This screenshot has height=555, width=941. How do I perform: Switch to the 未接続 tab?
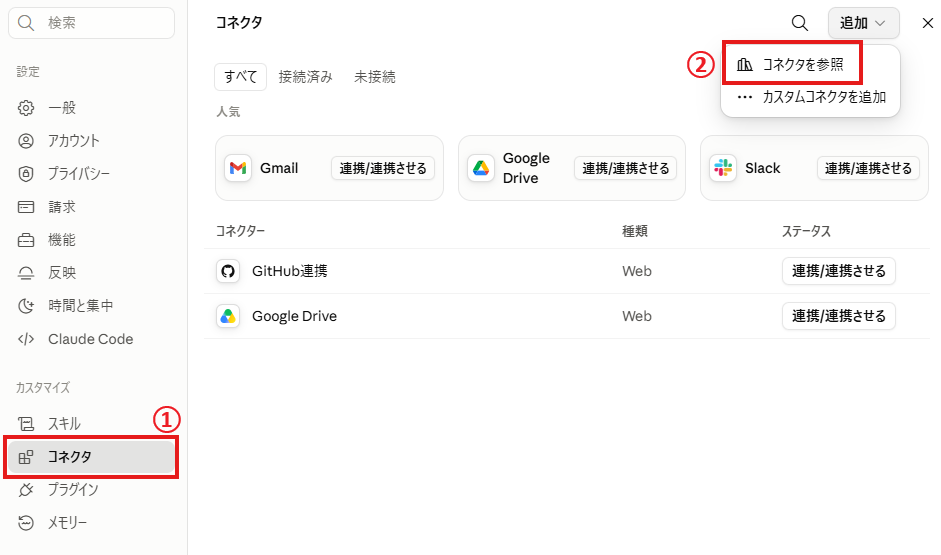pos(374,77)
